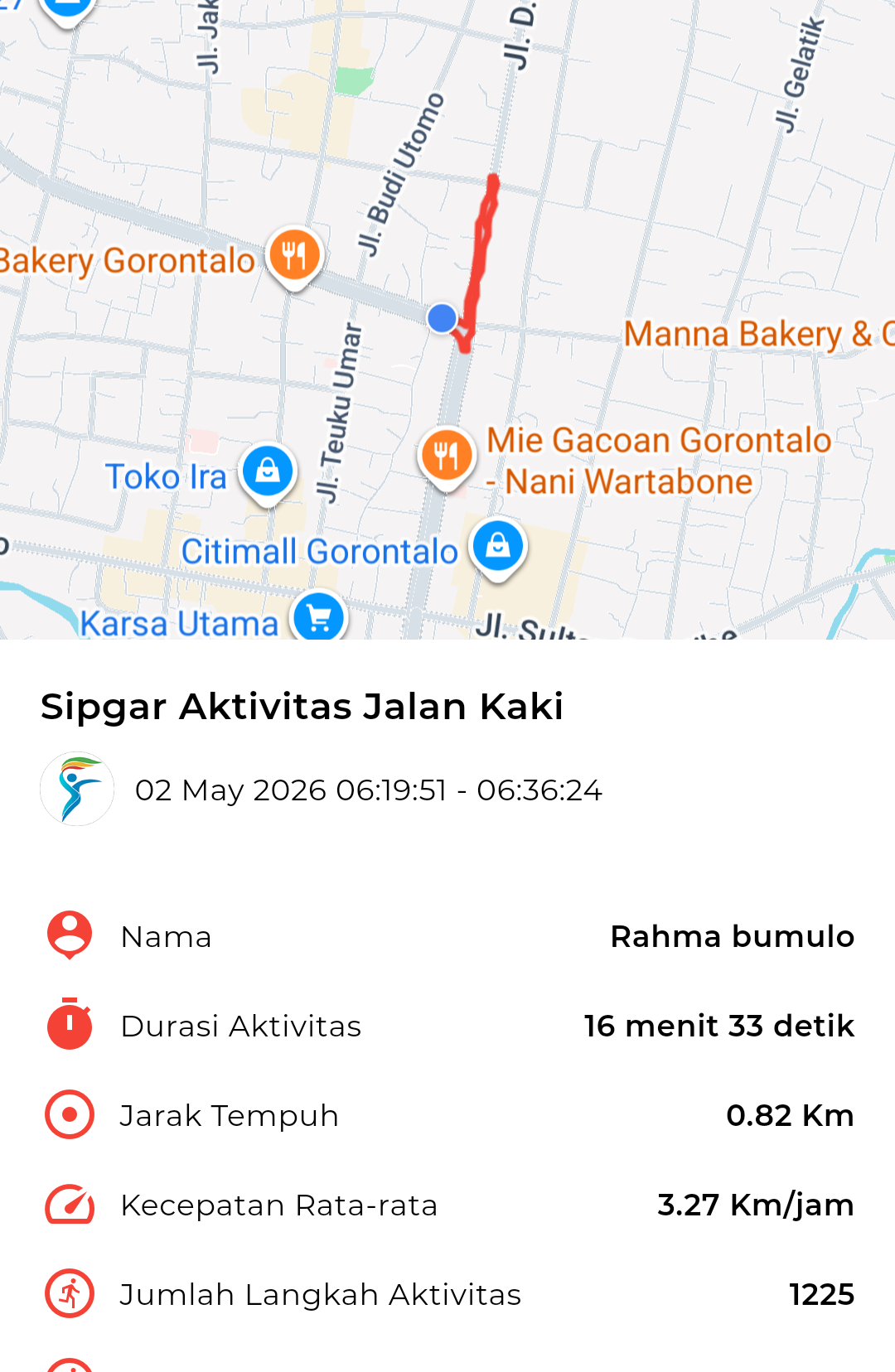This screenshot has width=895, height=1372.
Task: Select the Bakery Gorontalo restaurant marker
Action: point(294,257)
